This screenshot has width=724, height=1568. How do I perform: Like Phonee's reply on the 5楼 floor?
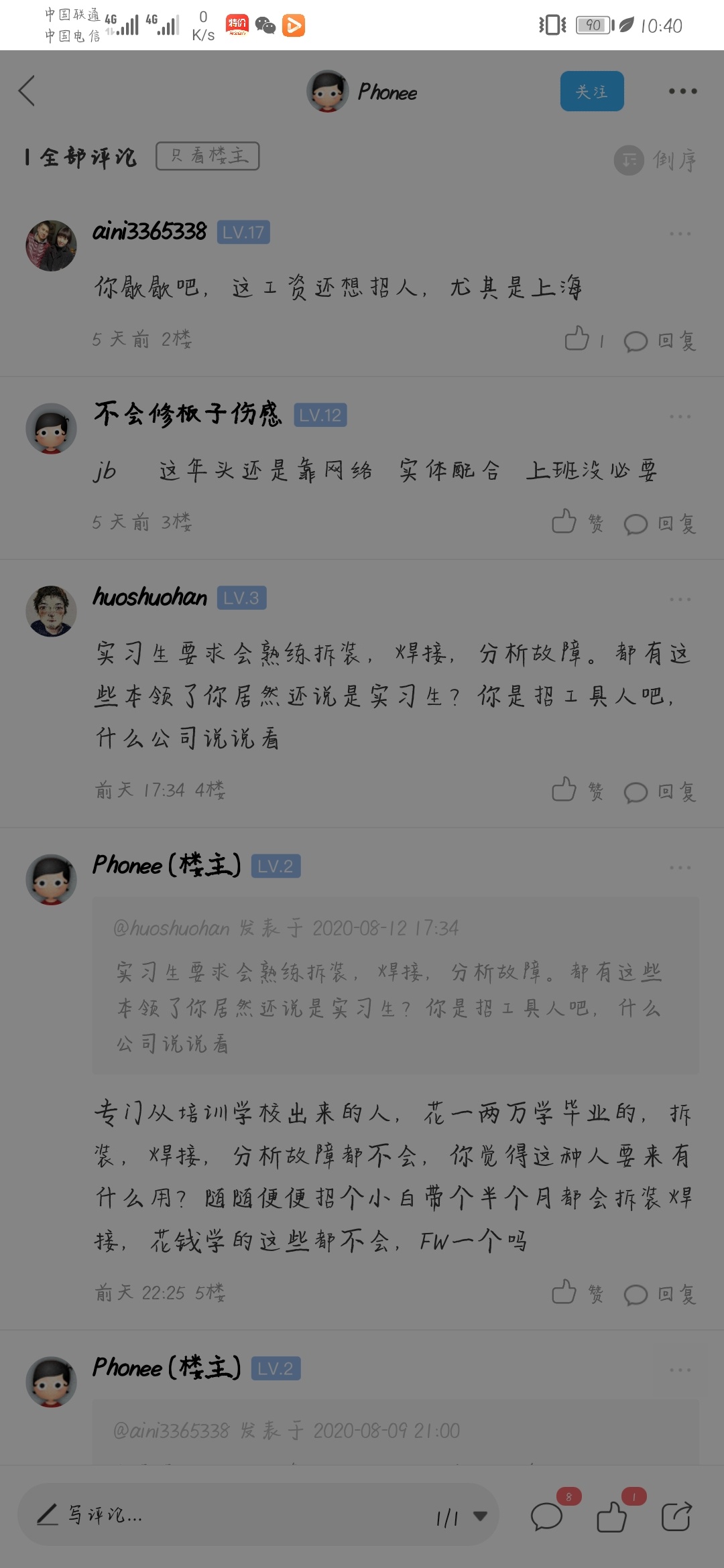click(x=565, y=1293)
